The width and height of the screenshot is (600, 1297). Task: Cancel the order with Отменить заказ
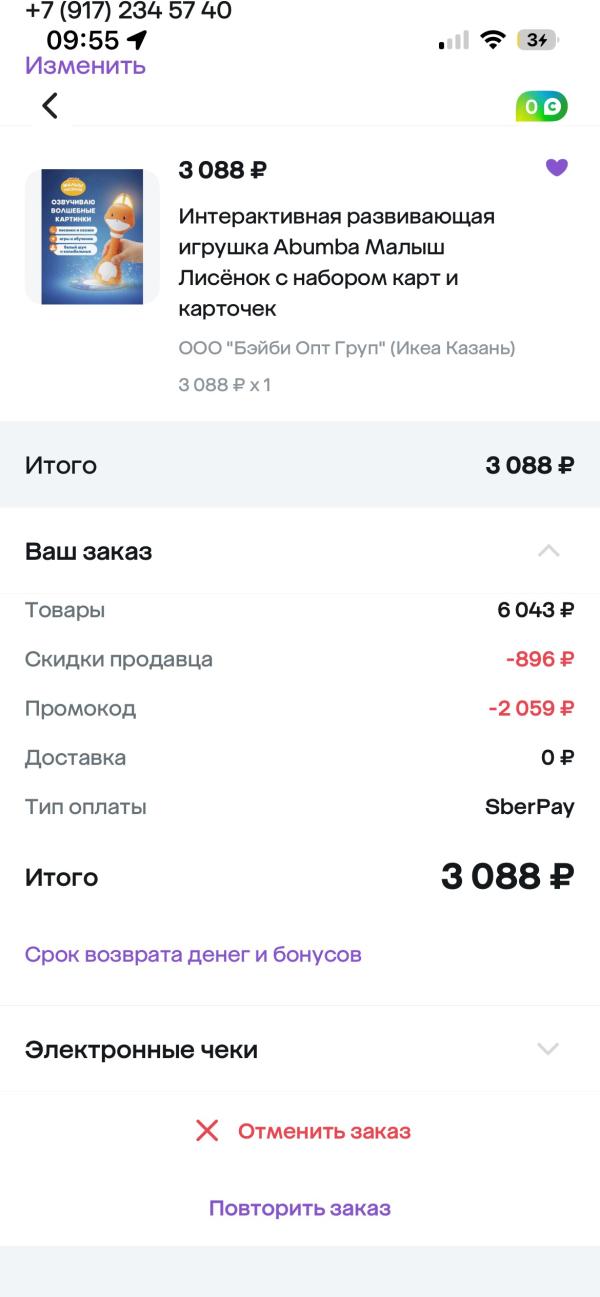tap(304, 1131)
